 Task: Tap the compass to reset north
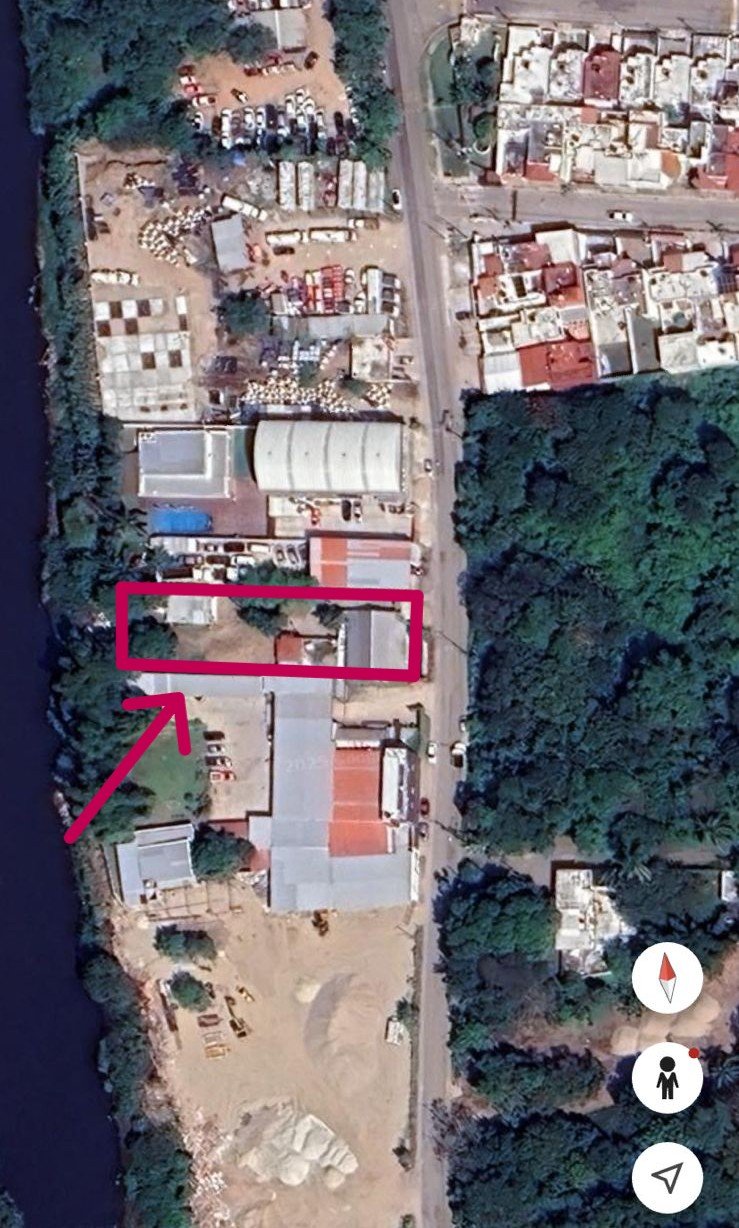pos(667,977)
